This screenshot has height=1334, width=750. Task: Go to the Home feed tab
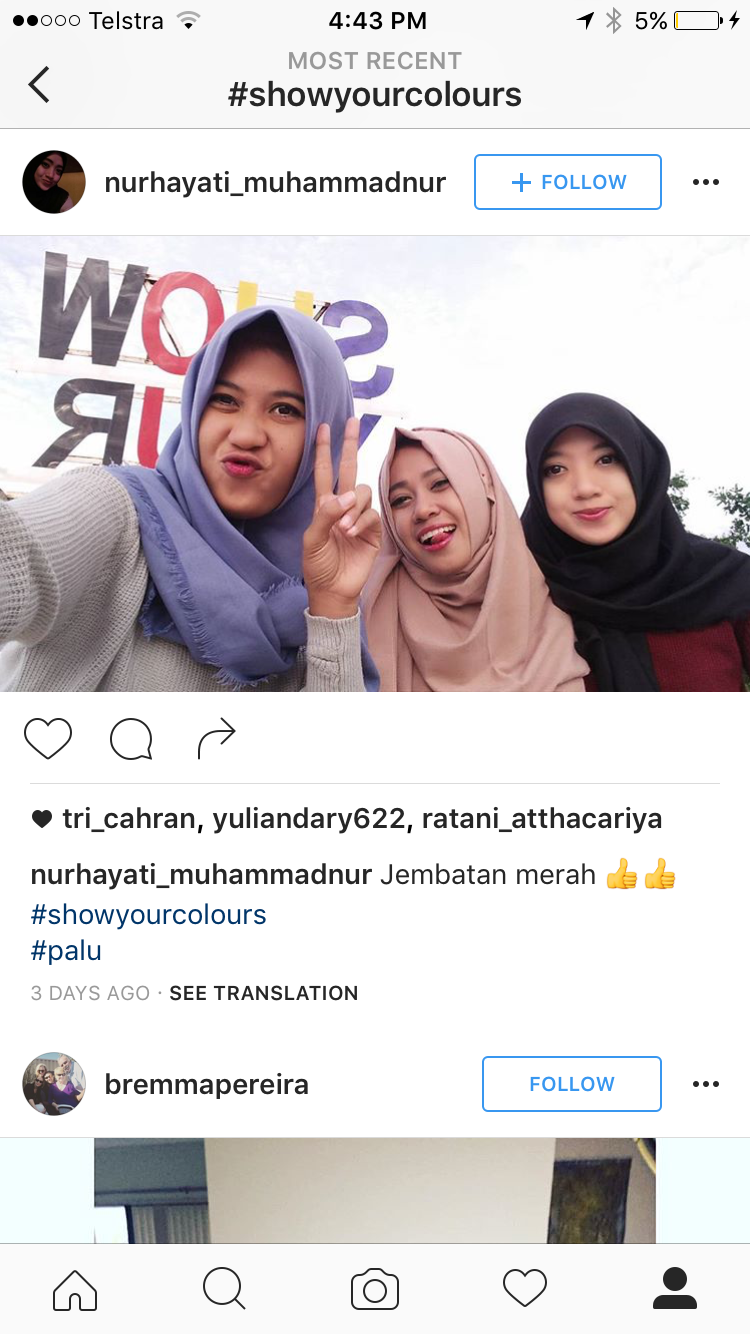[75, 1289]
